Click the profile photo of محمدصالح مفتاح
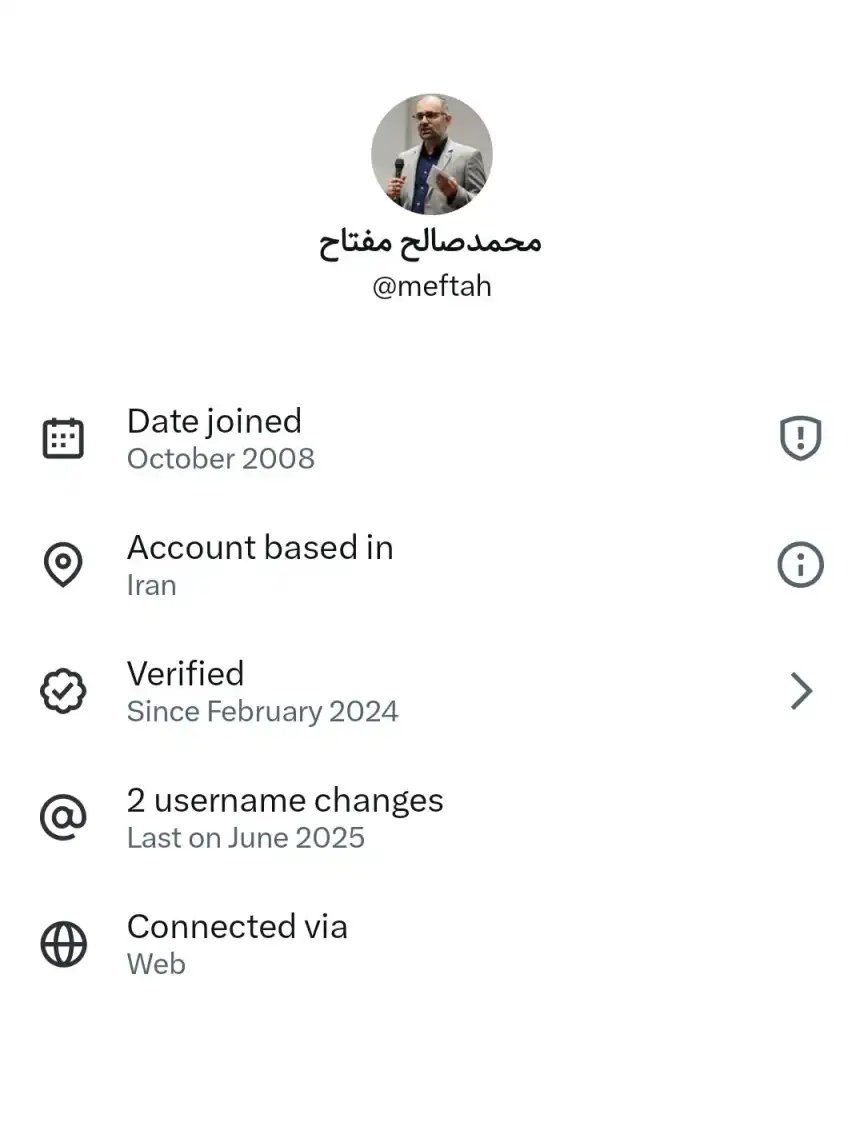 click(431, 152)
